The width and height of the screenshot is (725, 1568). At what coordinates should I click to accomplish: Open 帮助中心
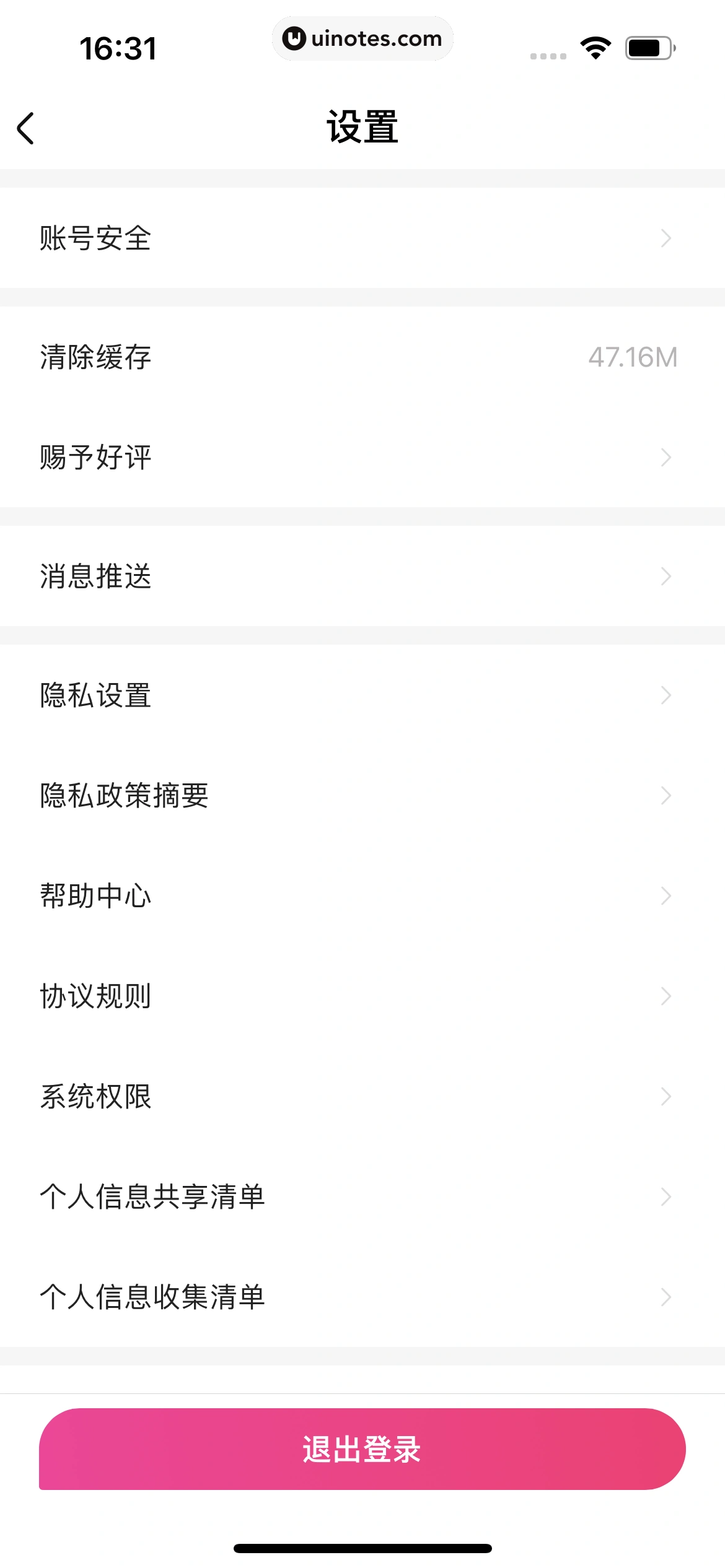click(x=362, y=896)
